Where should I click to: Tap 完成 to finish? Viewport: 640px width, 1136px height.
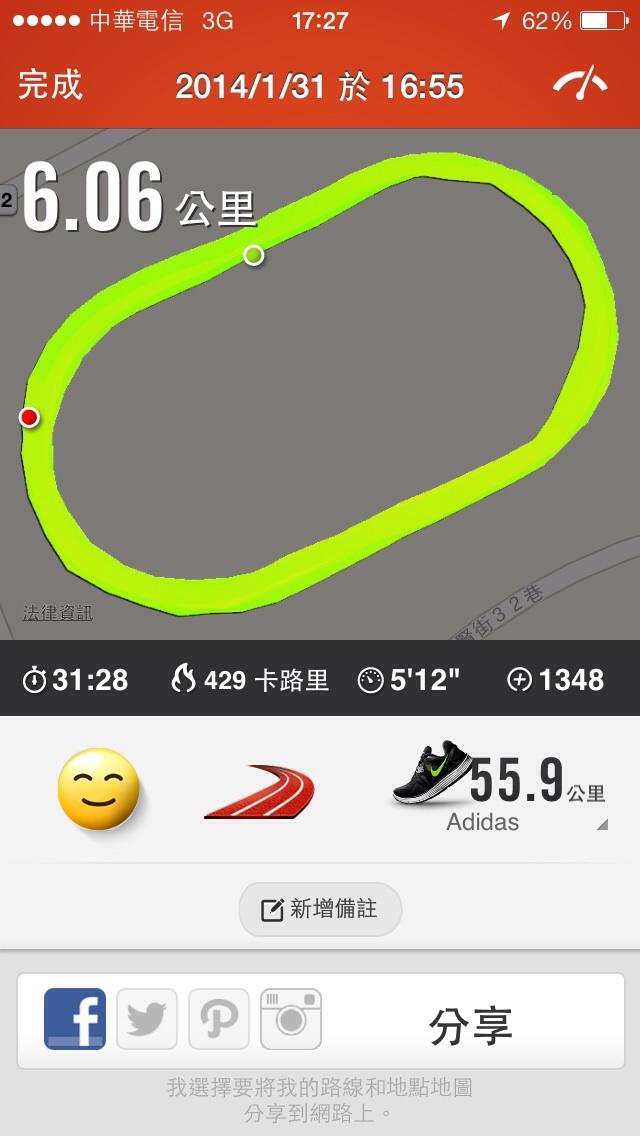pyautogui.click(x=50, y=85)
